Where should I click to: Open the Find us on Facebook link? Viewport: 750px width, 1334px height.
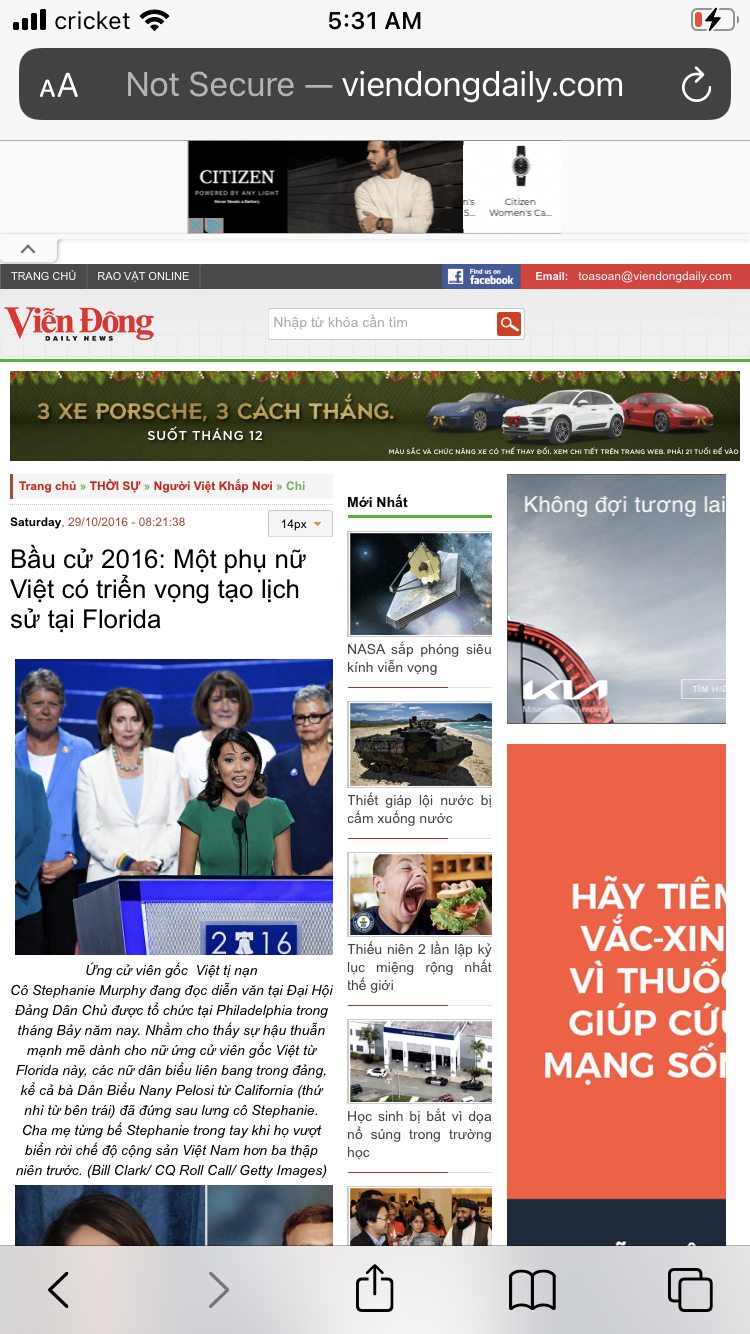(x=481, y=276)
